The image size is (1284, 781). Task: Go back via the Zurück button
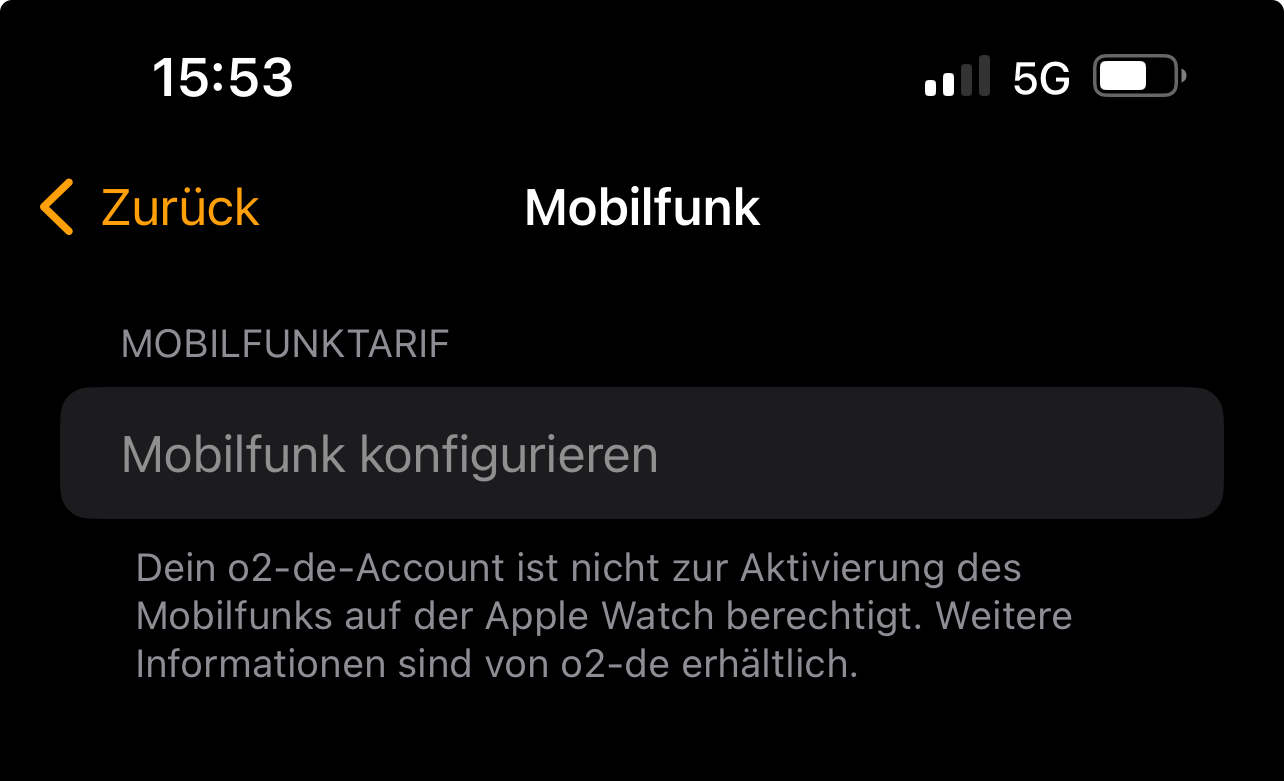point(150,208)
